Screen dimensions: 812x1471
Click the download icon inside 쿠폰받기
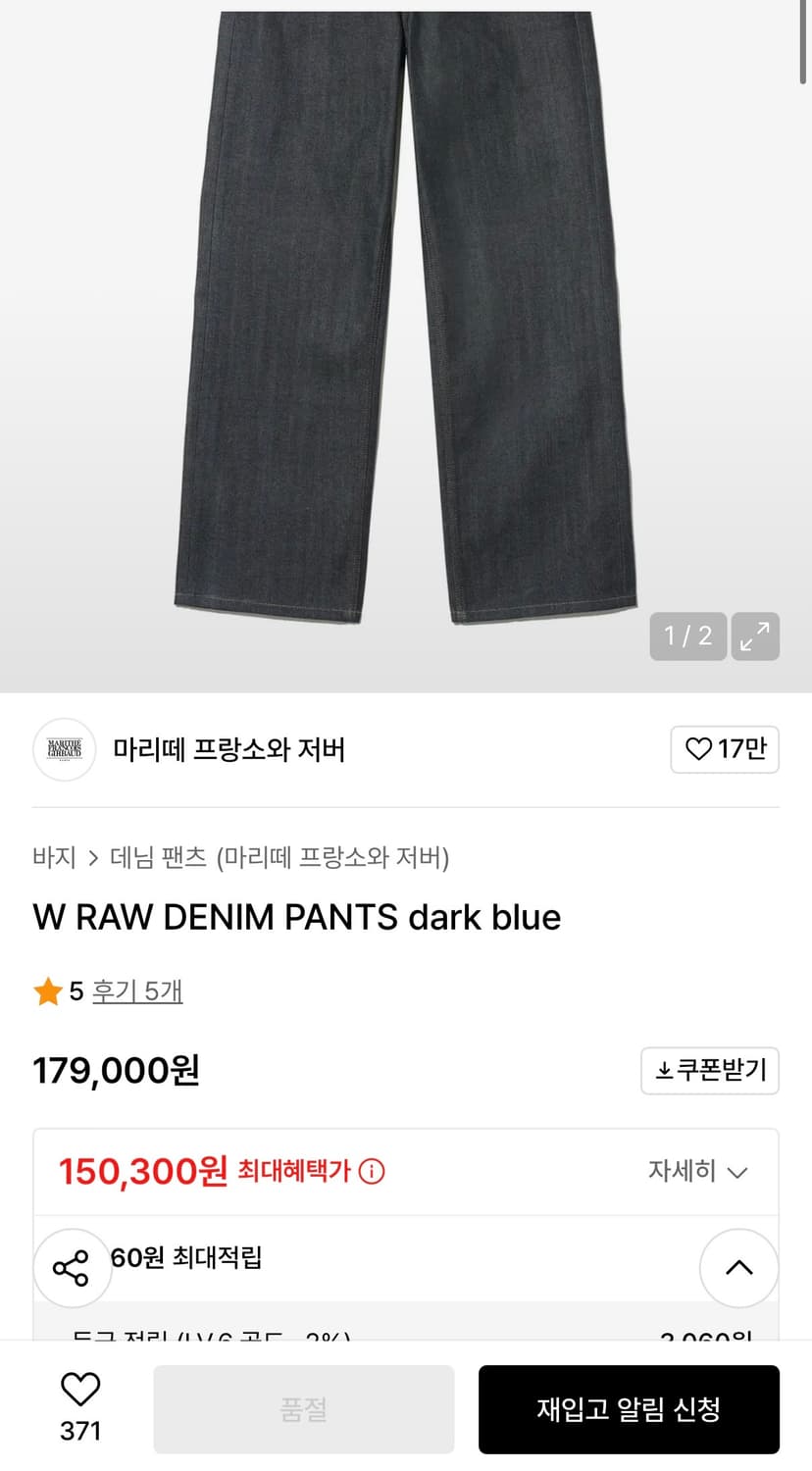pyautogui.click(x=666, y=1071)
